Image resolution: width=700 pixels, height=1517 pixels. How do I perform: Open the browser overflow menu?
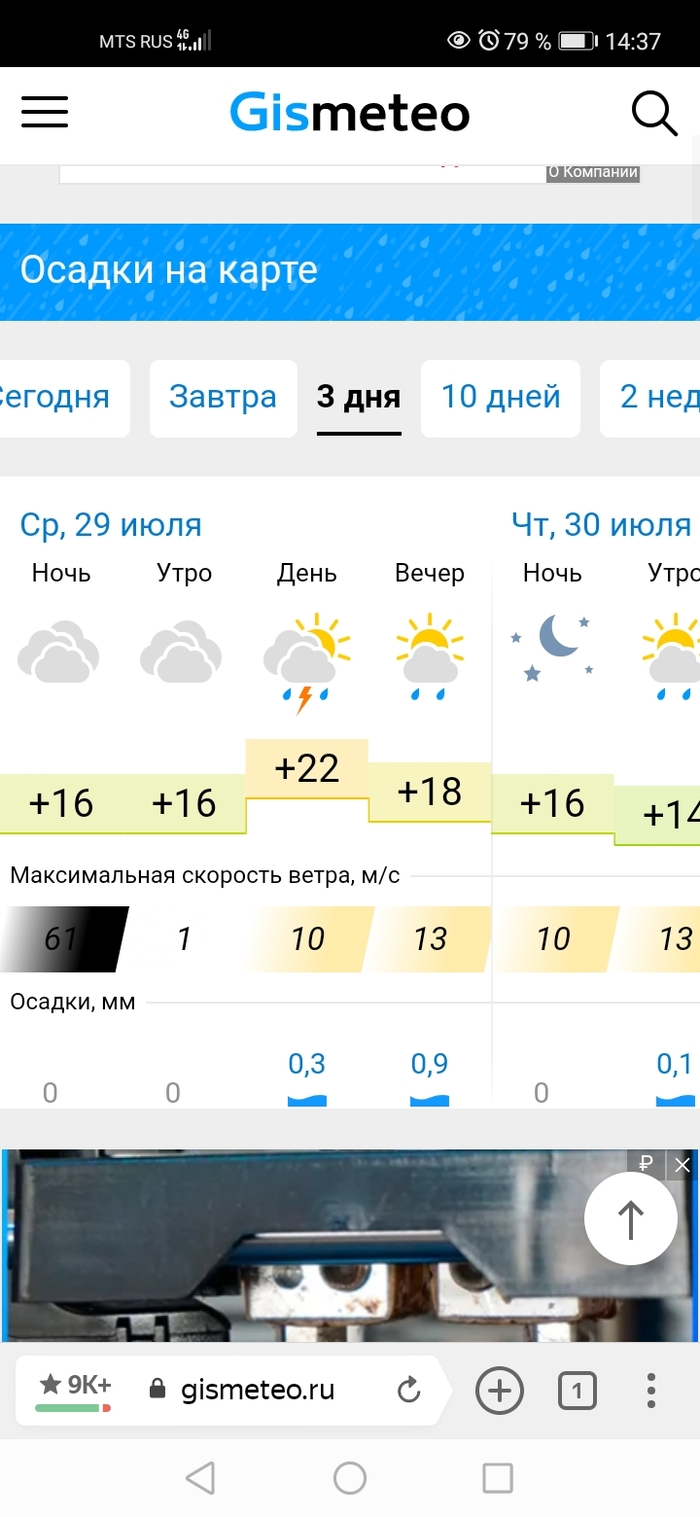click(651, 1390)
